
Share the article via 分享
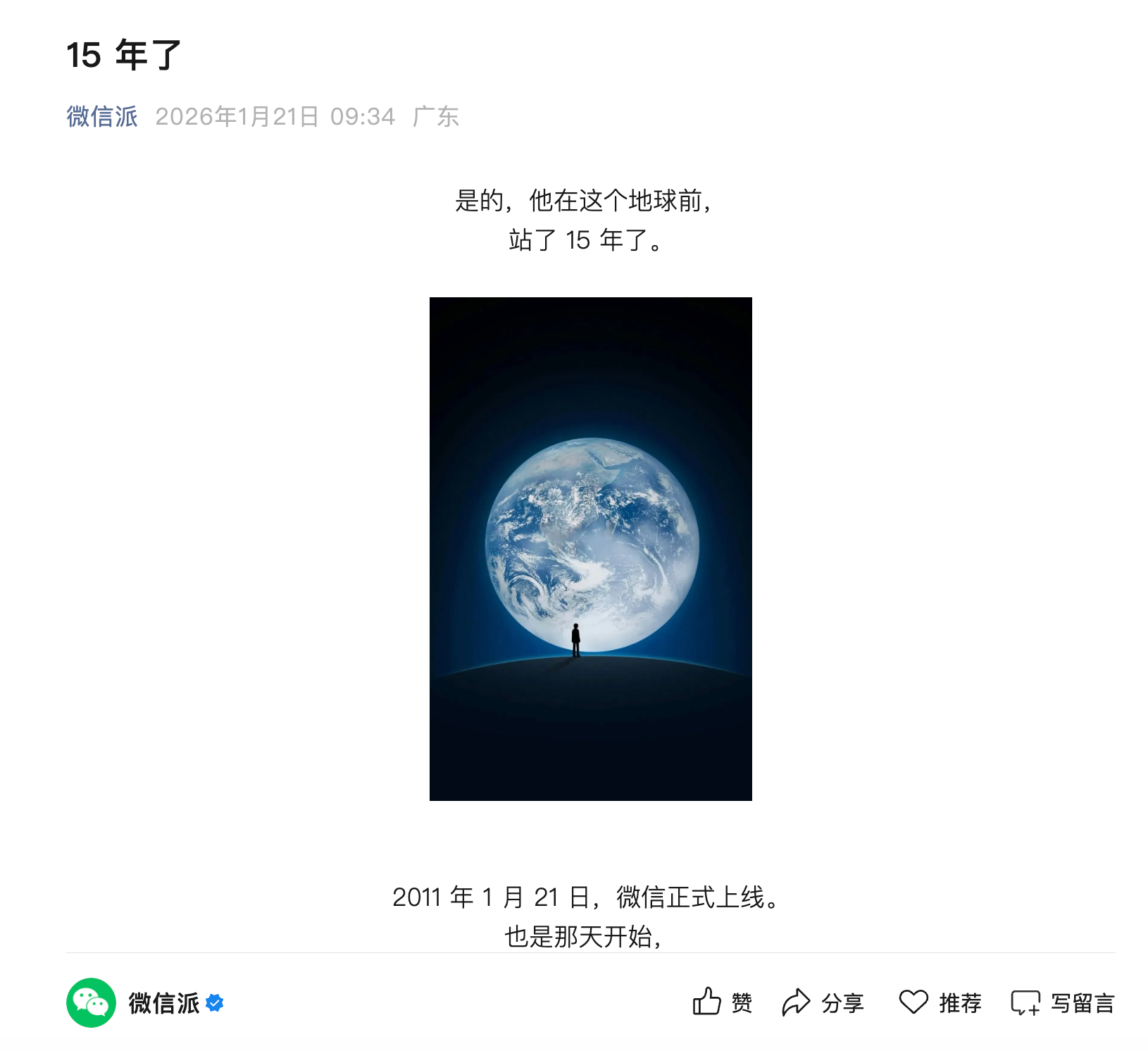tap(823, 1002)
